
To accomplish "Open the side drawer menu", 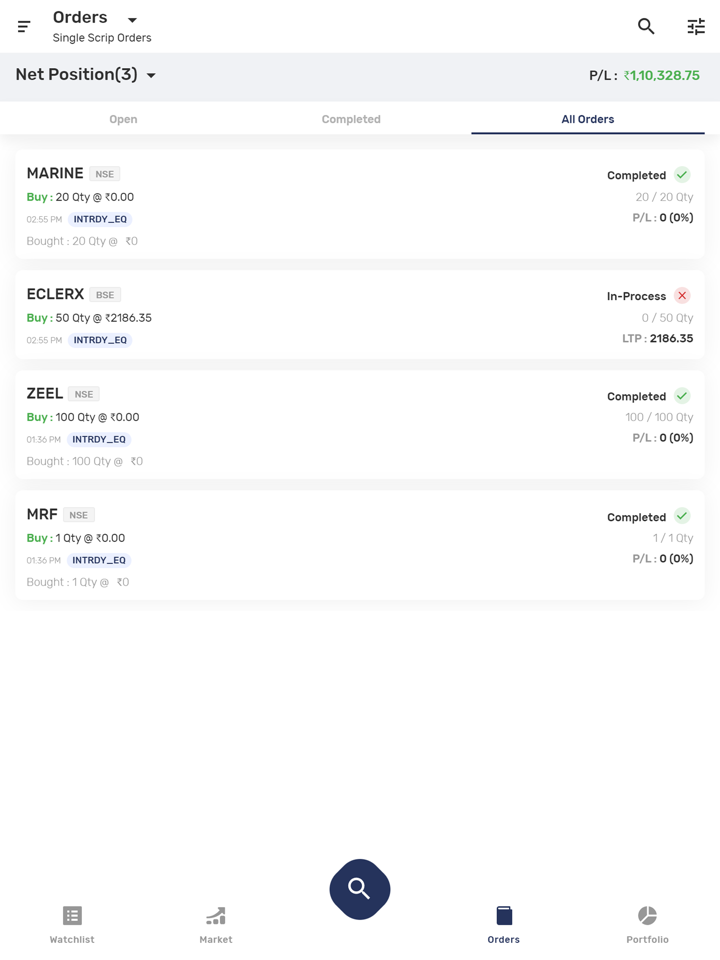I will pyautogui.click(x=24, y=26).
